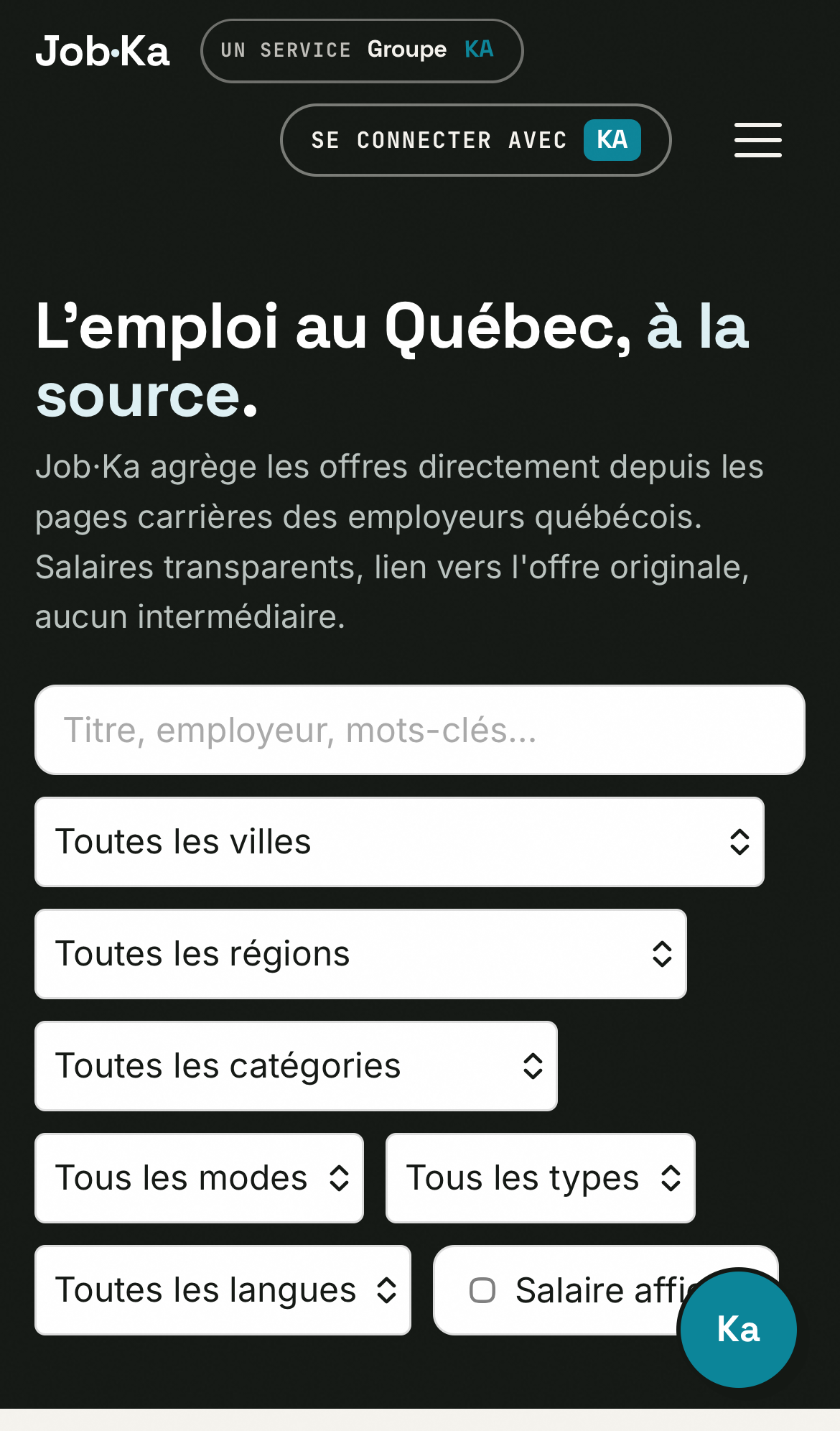Image resolution: width=840 pixels, height=1431 pixels.
Task: Open the hamburger menu
Action: 757,140
